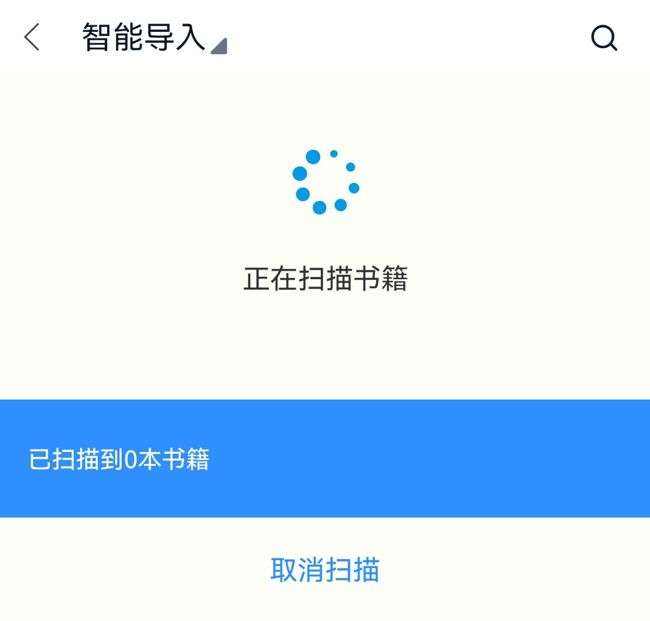The height and width of the screenshot is (621, 650).
Task: Go back from the 智能导入 screen
Action: click(32, 38)
